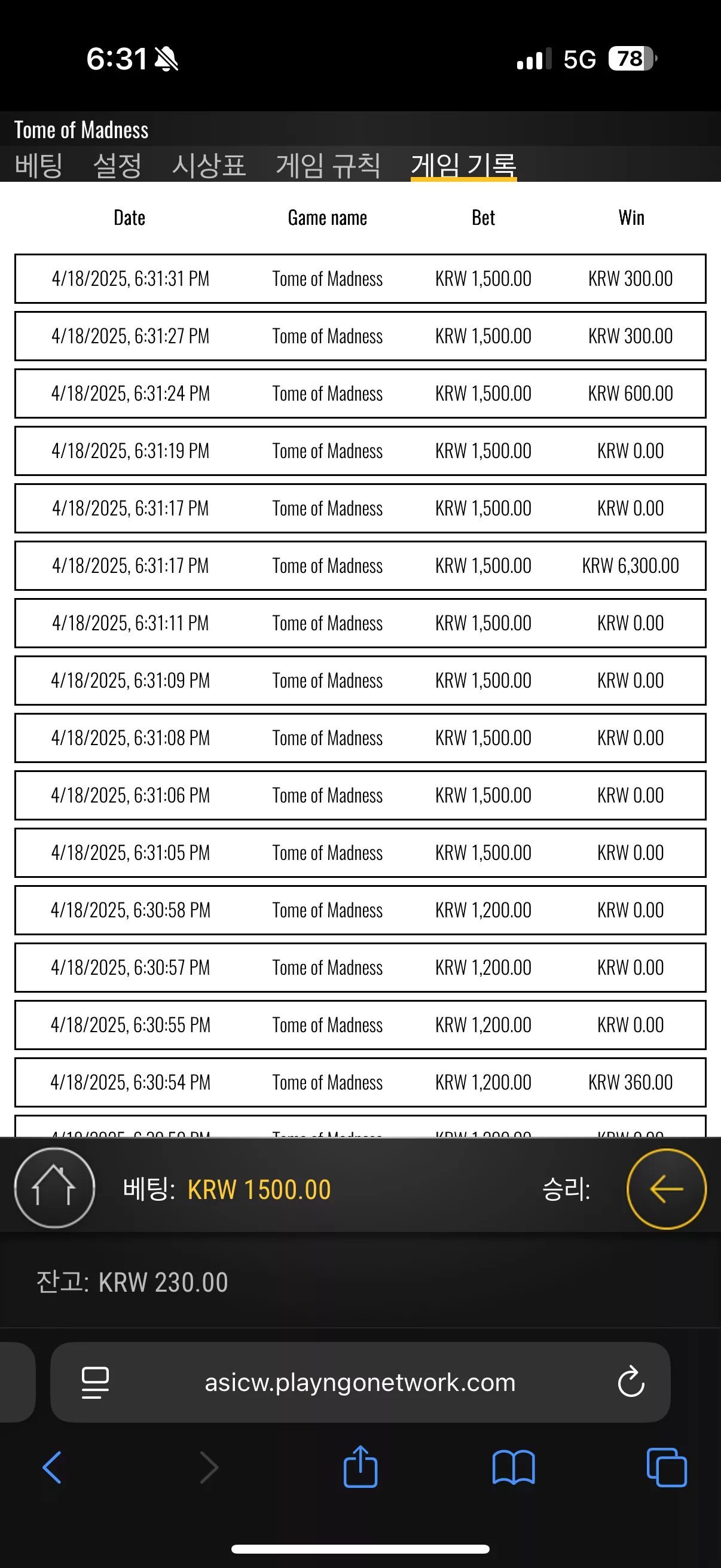
Task: Select the 시상표 tab
Action: [x=209, y=165]
